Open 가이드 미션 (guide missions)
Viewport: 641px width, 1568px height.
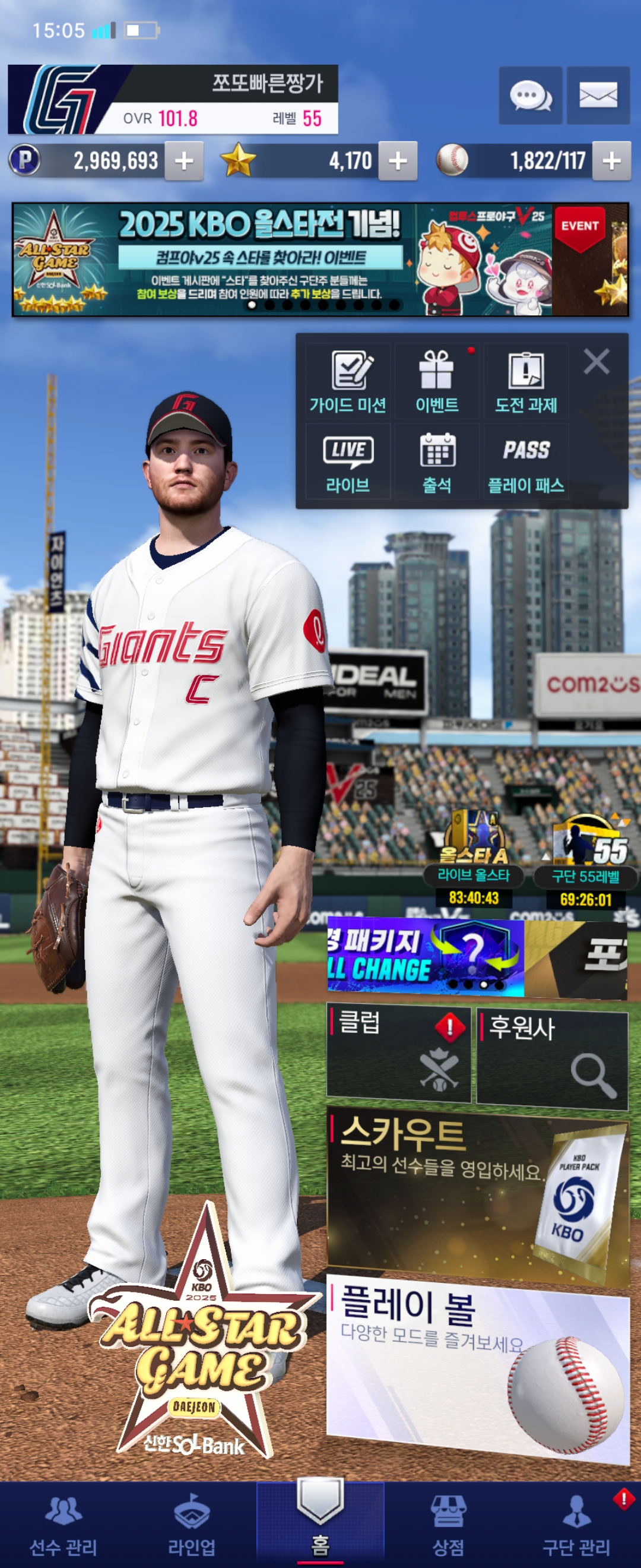[x=348, y=381]
